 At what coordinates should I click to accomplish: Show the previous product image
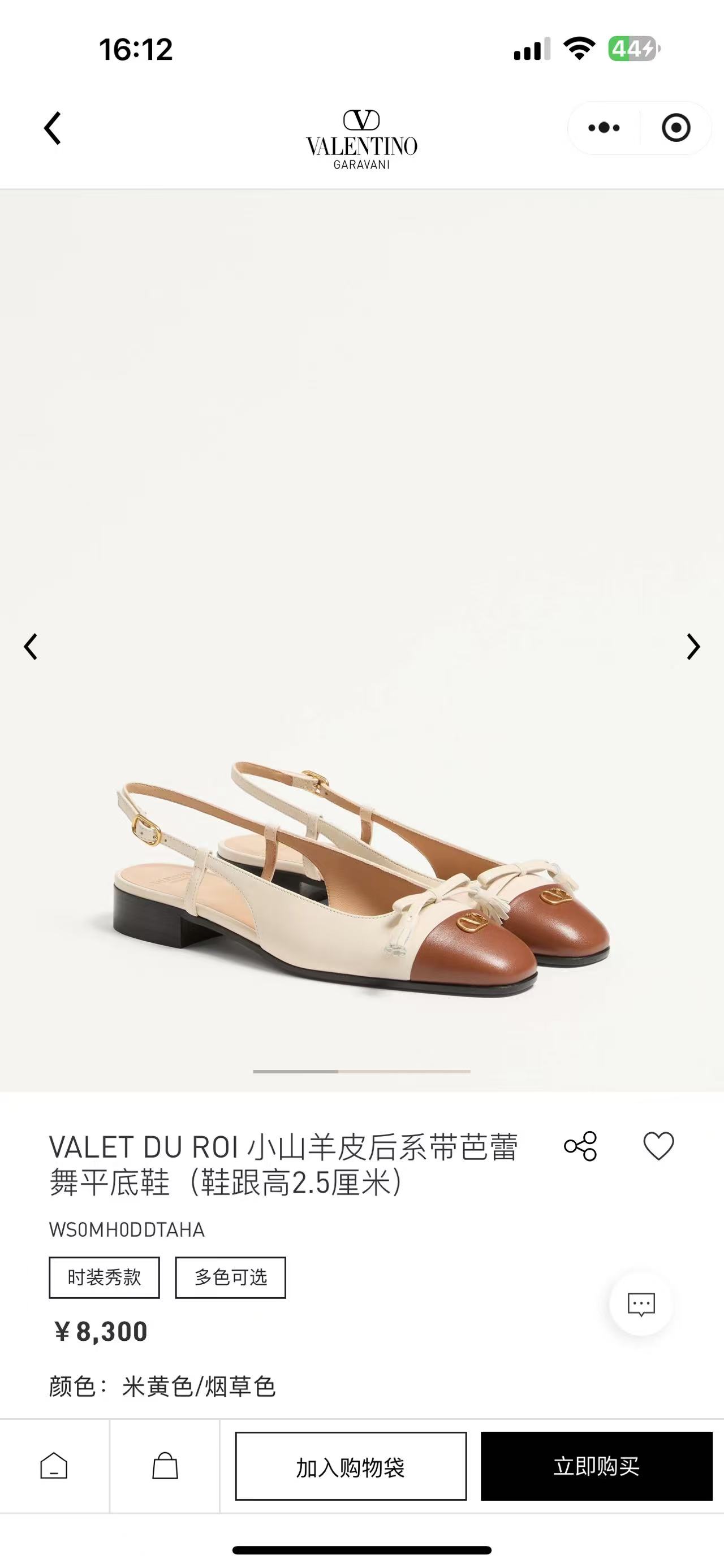click(31, 647)
